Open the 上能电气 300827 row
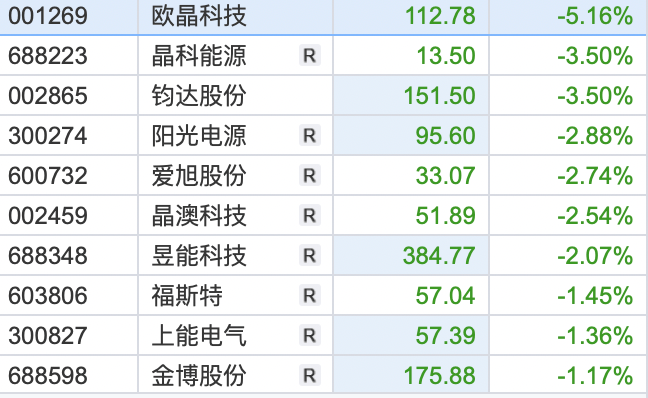This screenshot has width=648, height=398. click(x=324, y=335)
